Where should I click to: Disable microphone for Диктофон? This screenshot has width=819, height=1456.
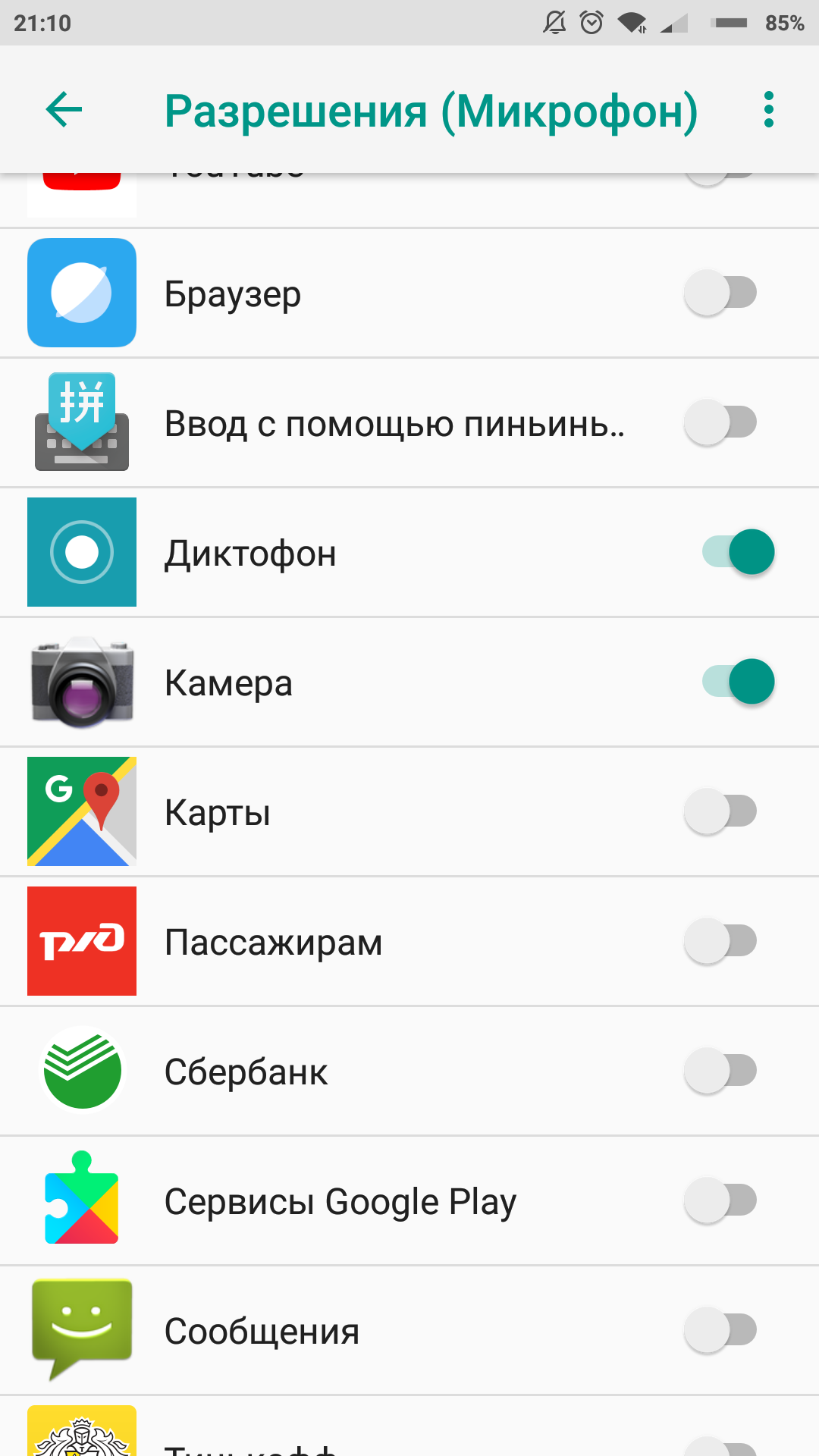[738, 552]
